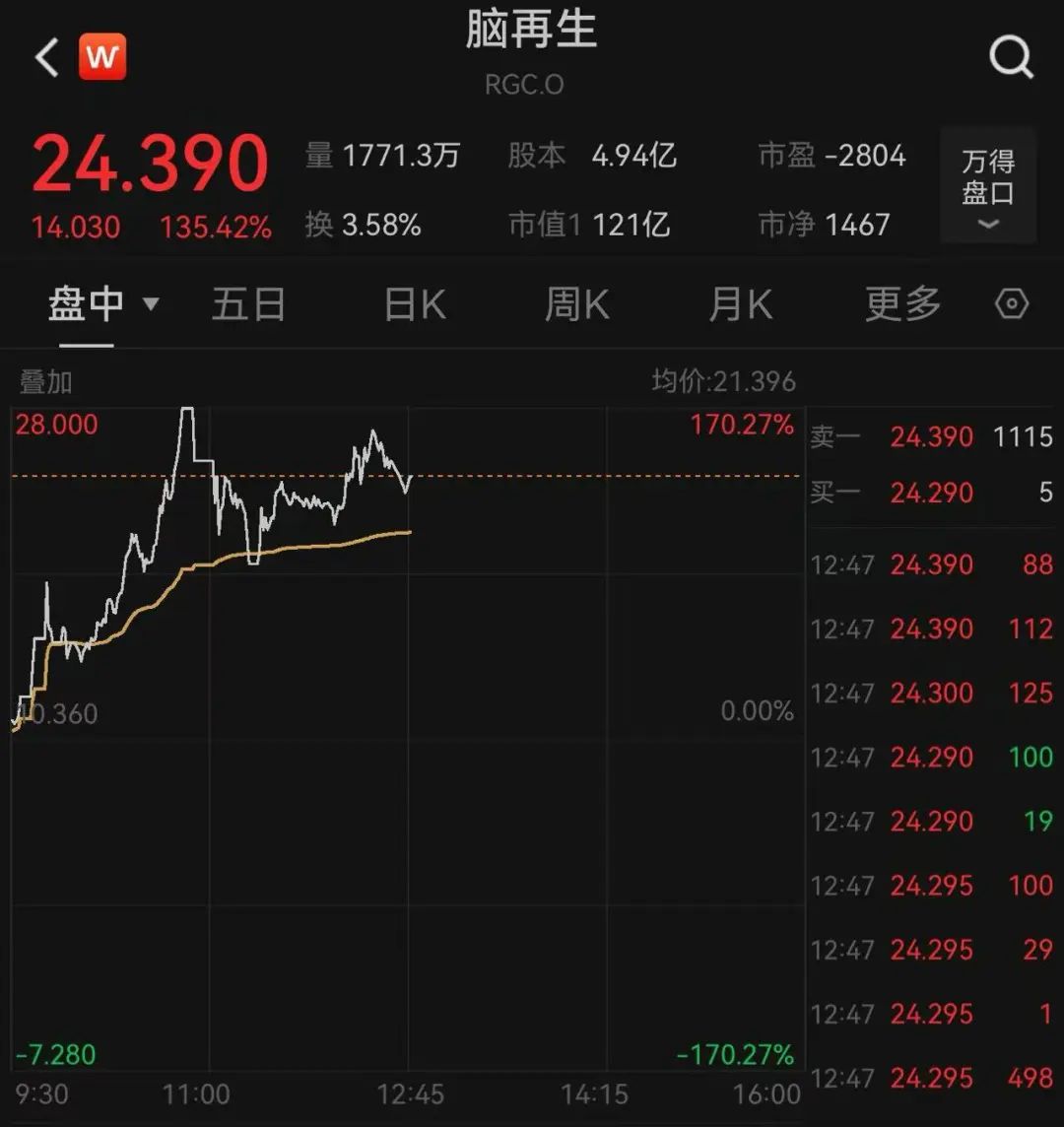The image size is (1064, 1127).
Task: Tap 叠加 to overlay another stock
Action: [x=45, y=381]
